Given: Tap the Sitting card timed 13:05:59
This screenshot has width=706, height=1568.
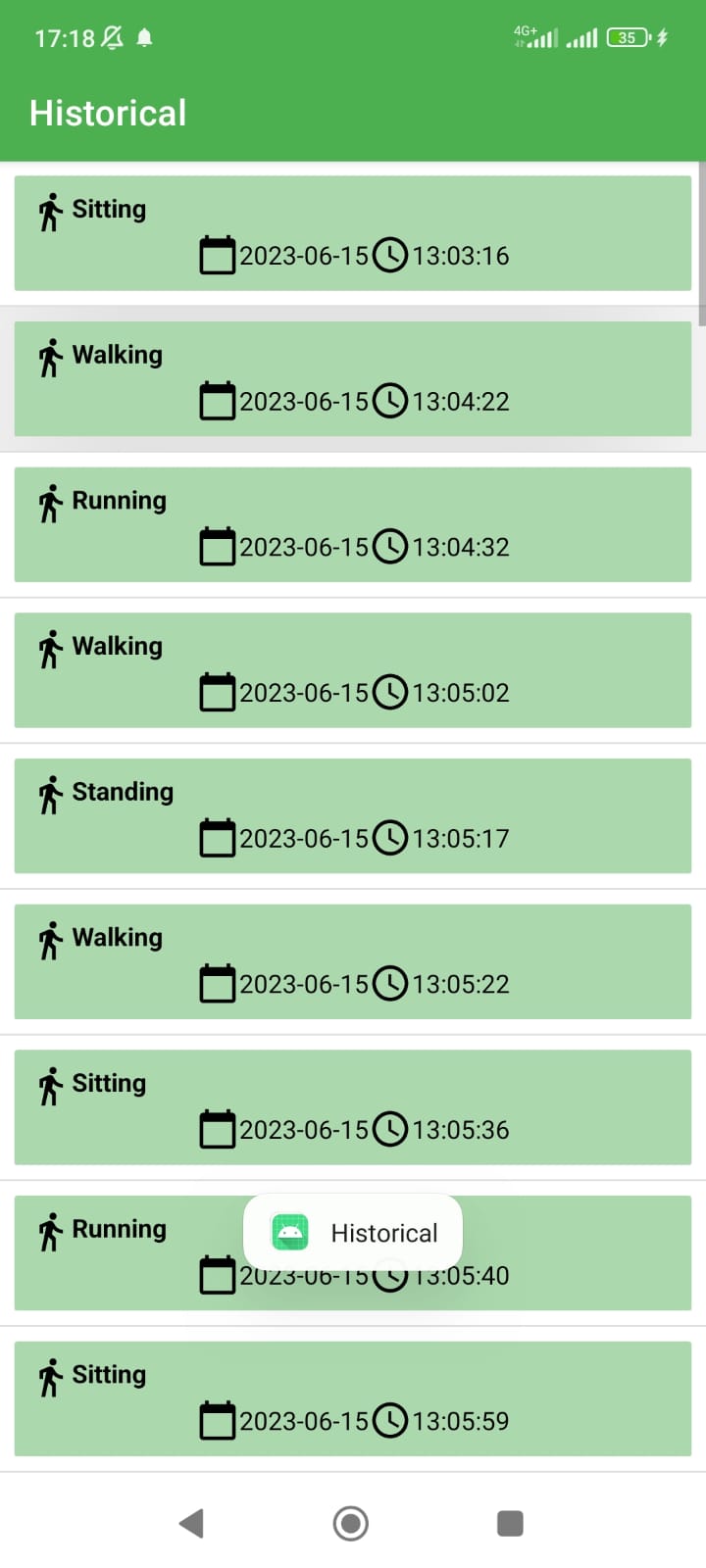Looking at the screenshot, I should [x=353, y=1398].
